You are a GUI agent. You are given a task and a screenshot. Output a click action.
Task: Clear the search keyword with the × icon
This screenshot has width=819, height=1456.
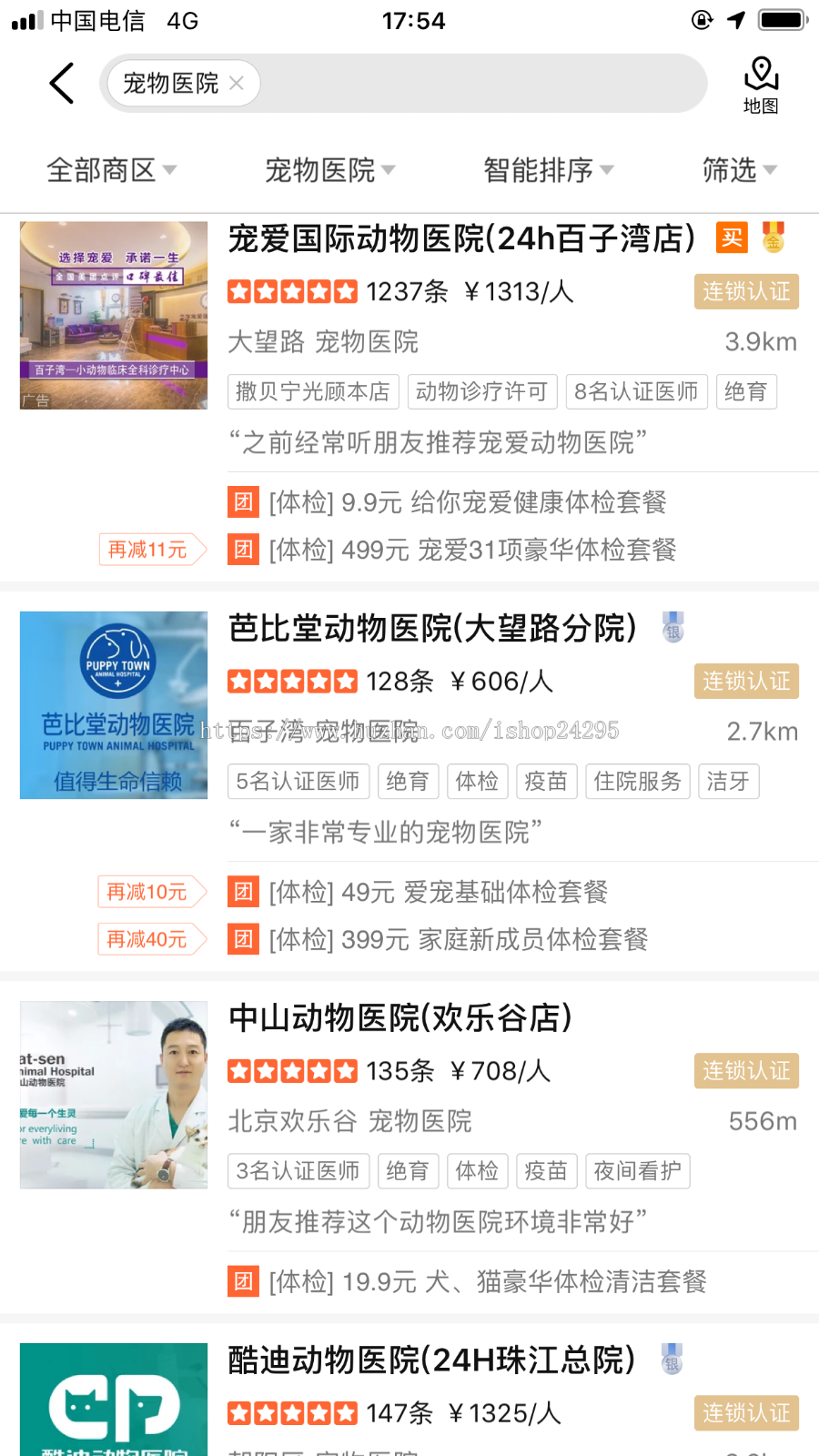(x=236, y=83)
